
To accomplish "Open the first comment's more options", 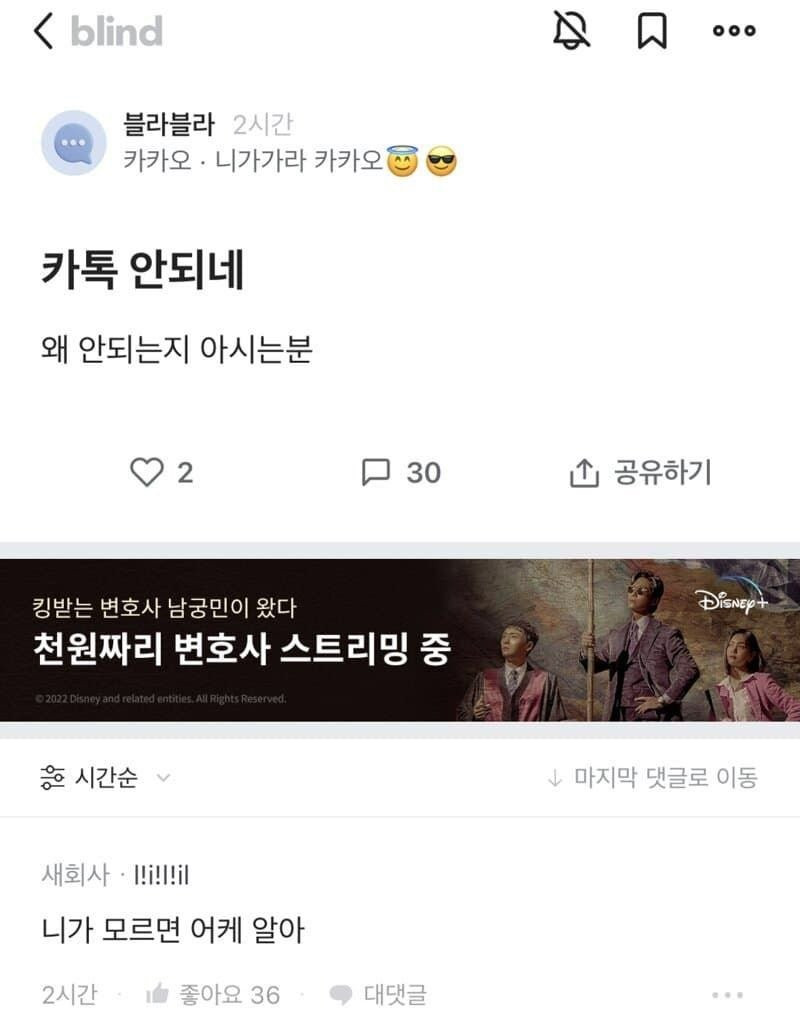I will click(x=727, y=995).
